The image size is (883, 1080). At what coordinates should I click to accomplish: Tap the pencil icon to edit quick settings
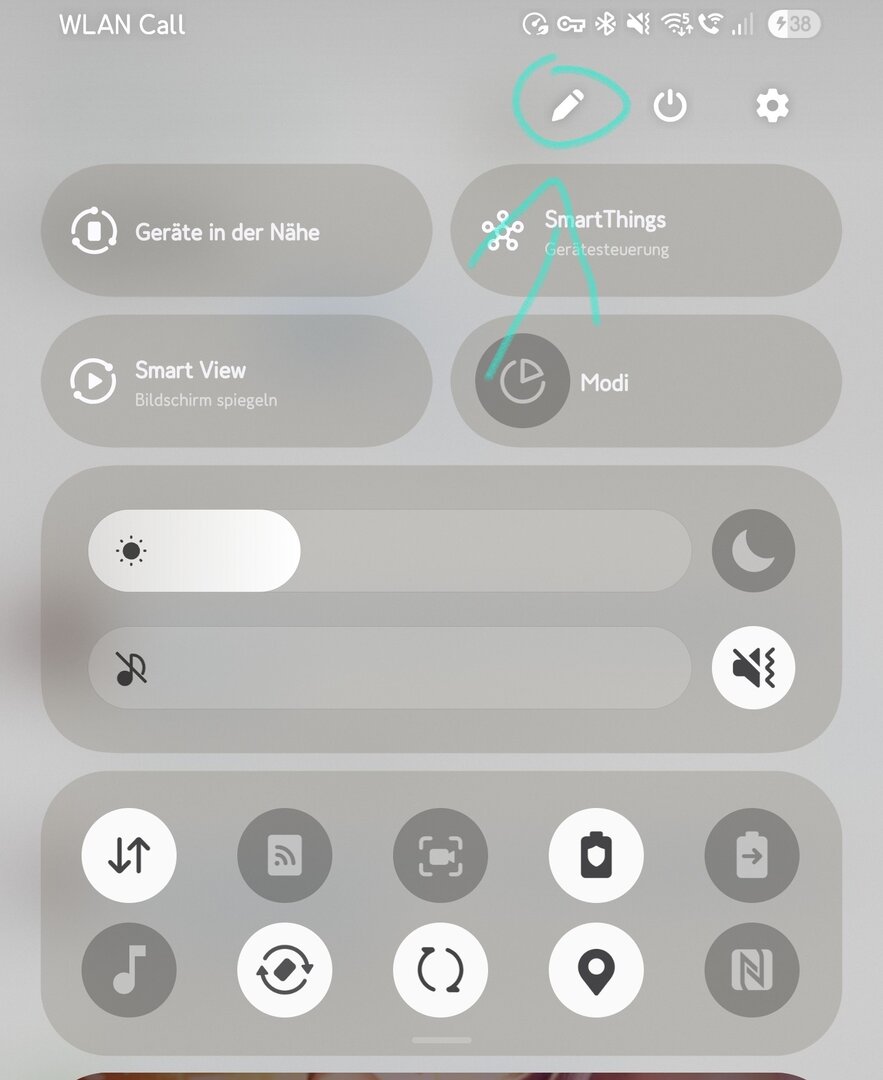point(568,105)
